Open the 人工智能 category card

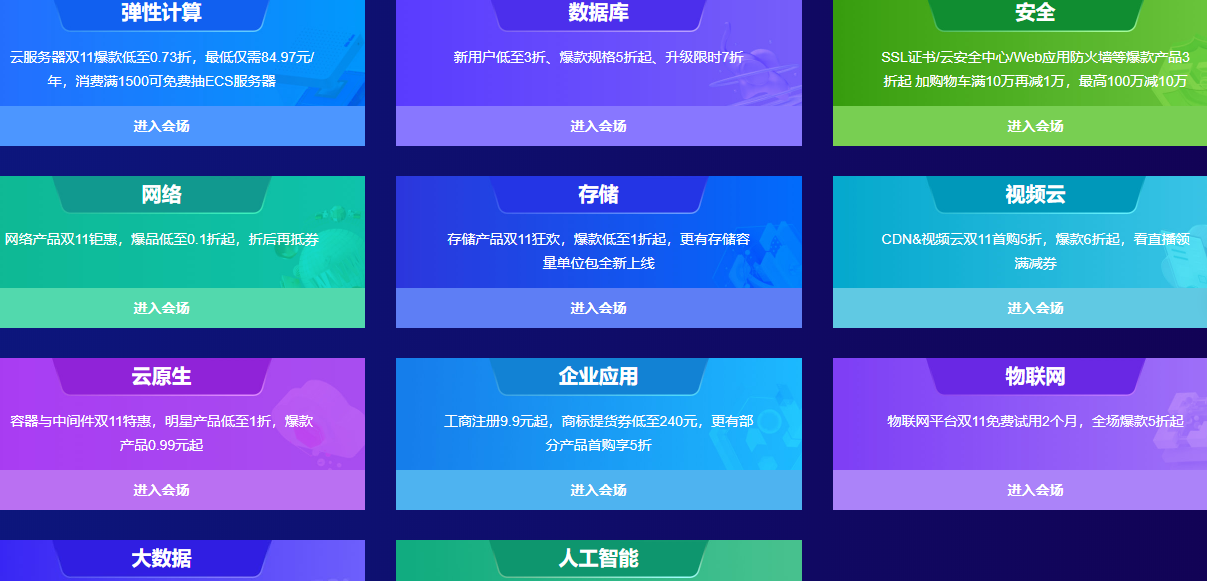click(x=598, y=560)
